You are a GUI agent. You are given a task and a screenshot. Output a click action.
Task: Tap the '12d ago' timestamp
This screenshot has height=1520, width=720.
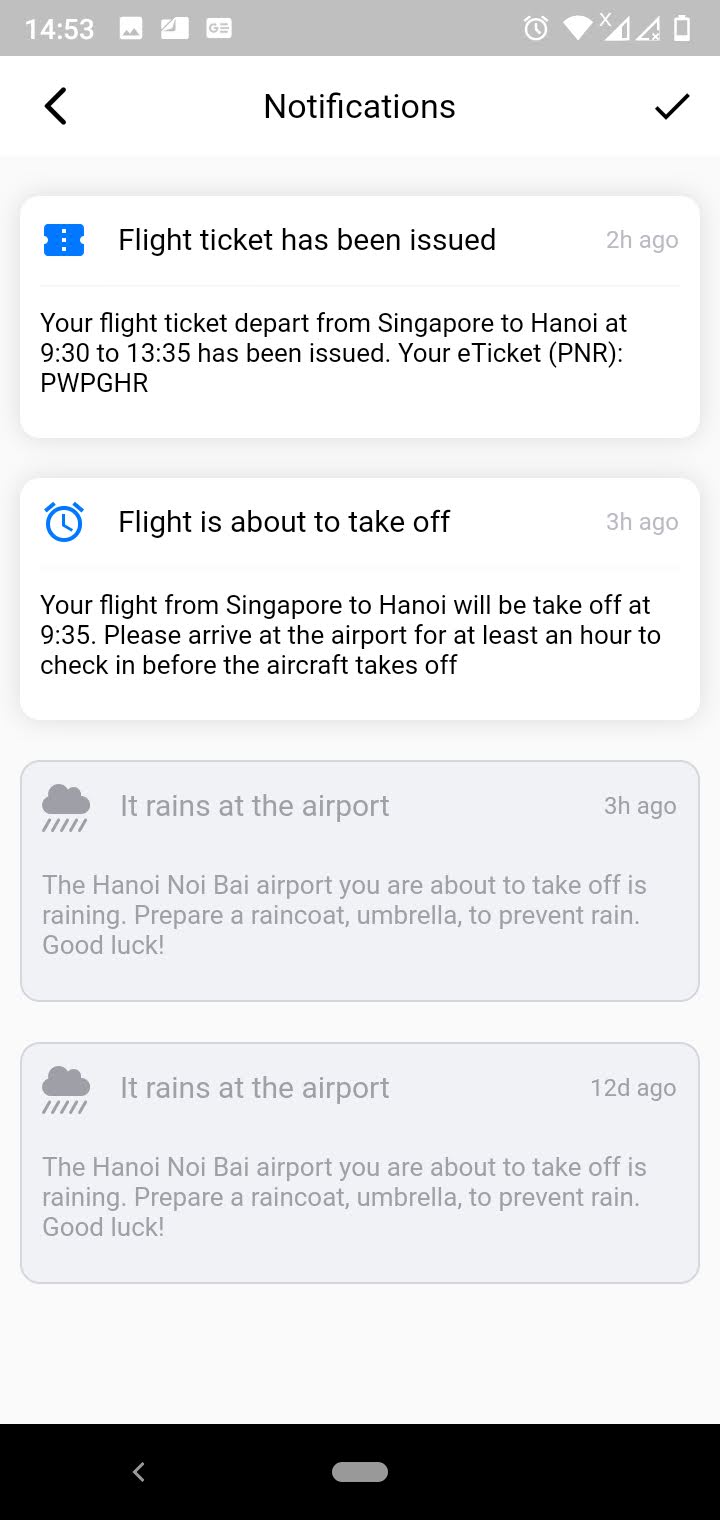[x=632, y=1087]
